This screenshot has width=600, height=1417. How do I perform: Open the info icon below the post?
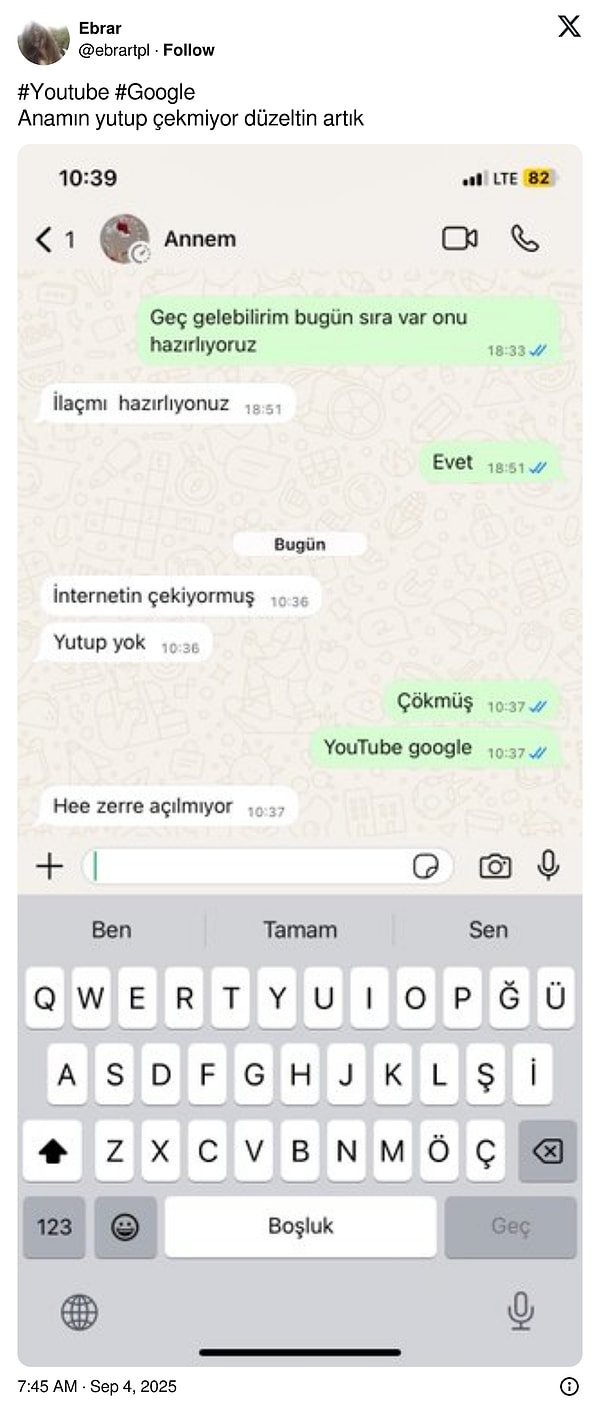pyautogui.click(x=569, y=1386)
